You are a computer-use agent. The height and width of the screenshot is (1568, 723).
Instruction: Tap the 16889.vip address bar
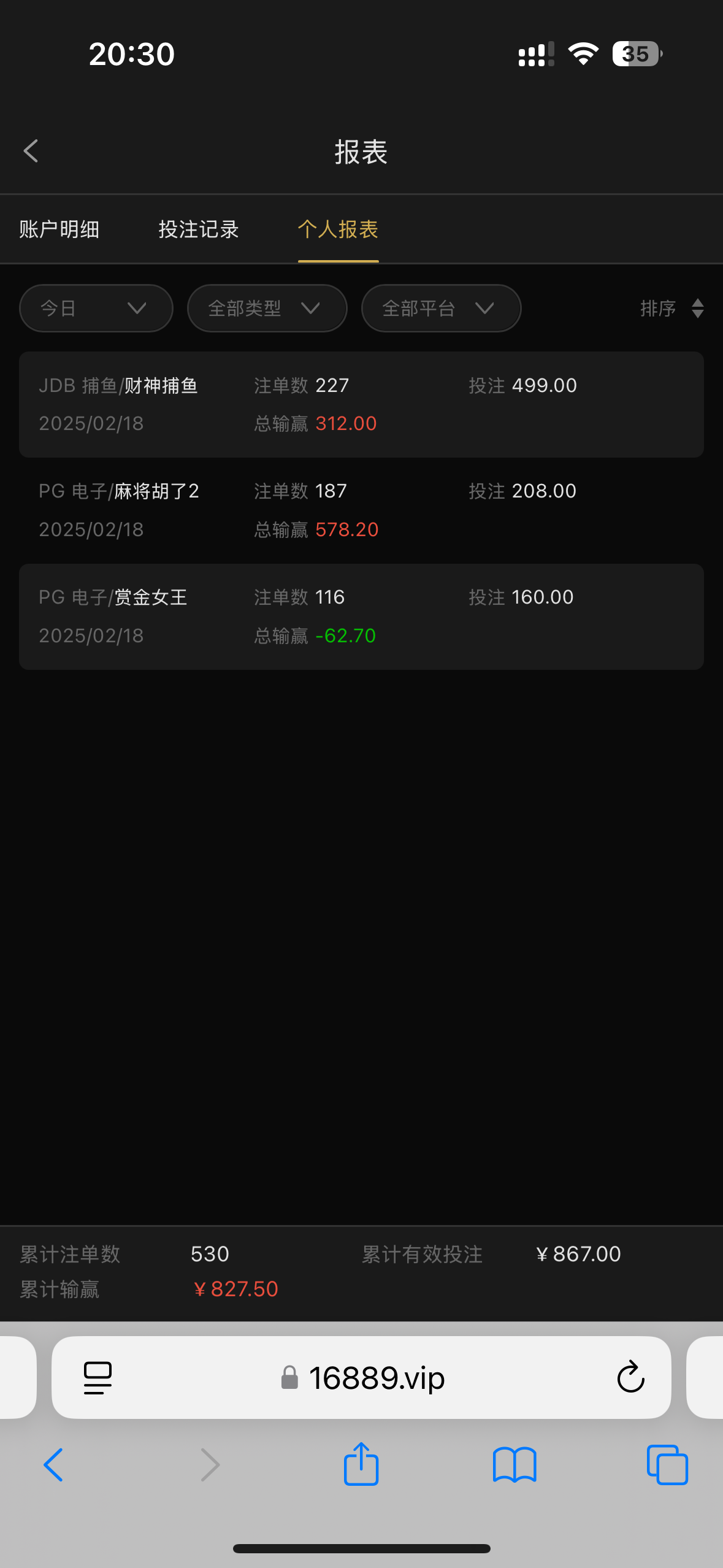376,1378
